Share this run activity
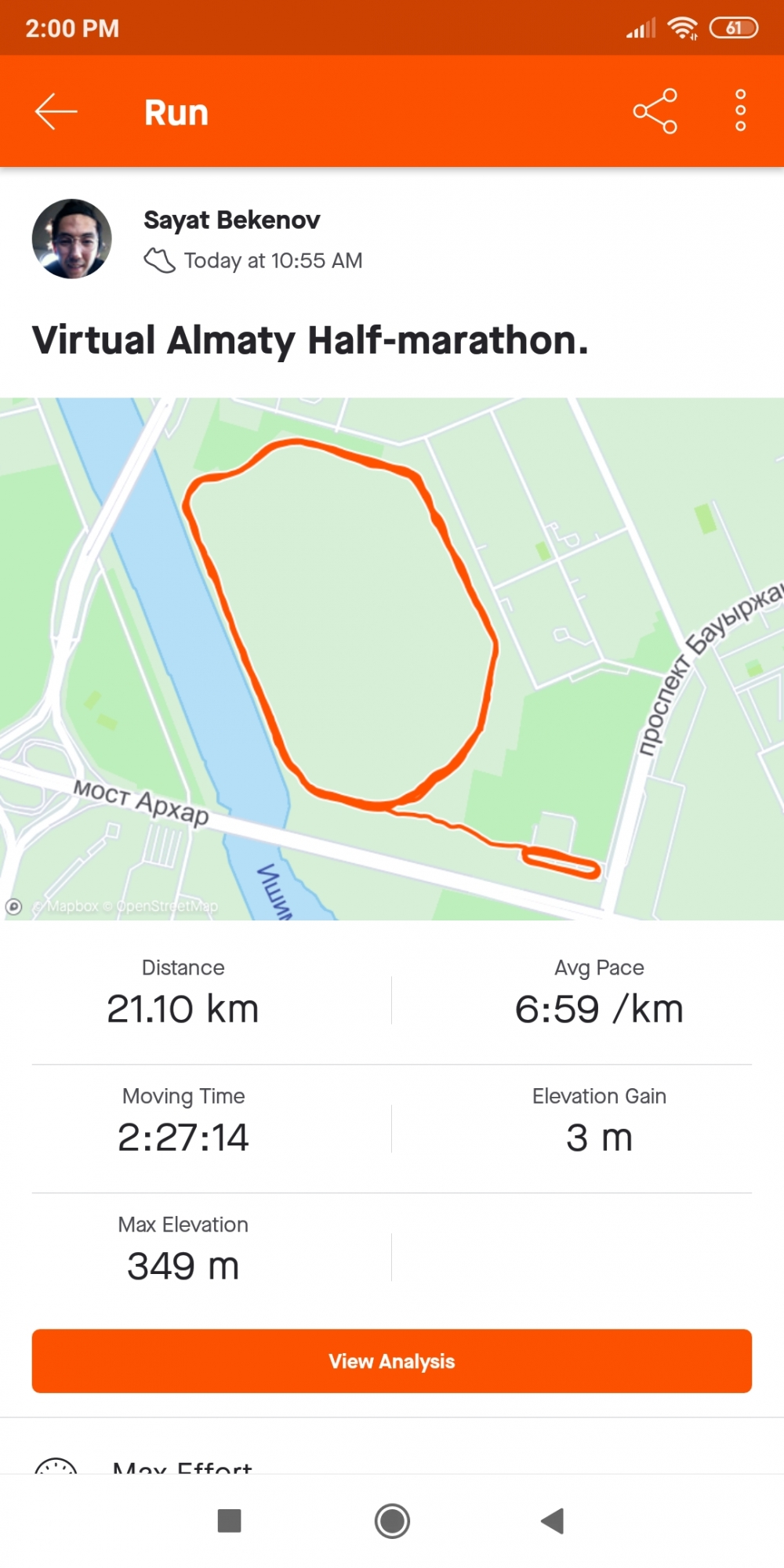Screen dimensions: 784x1568 (x=655, y=111)
